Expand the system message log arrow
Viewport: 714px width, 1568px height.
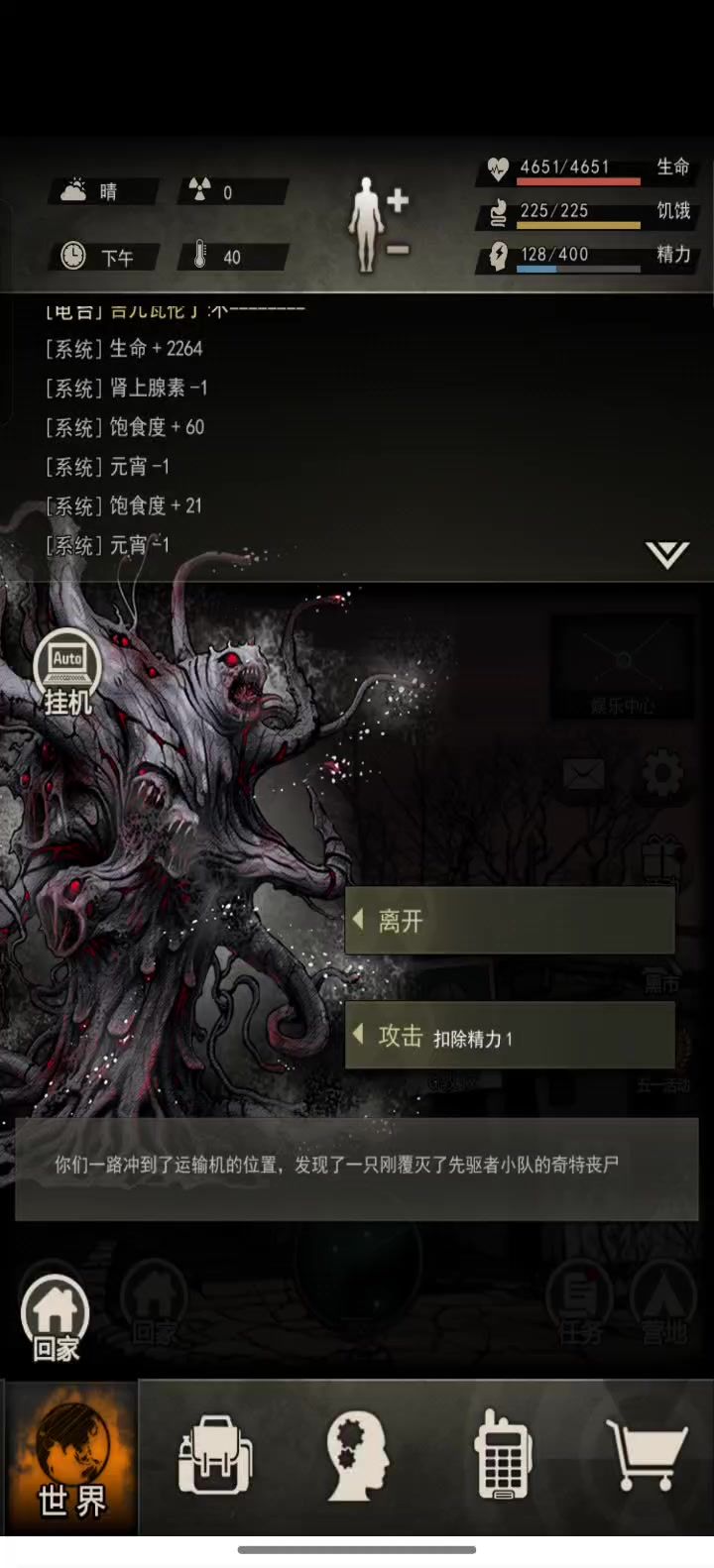(x=666, y=554)
